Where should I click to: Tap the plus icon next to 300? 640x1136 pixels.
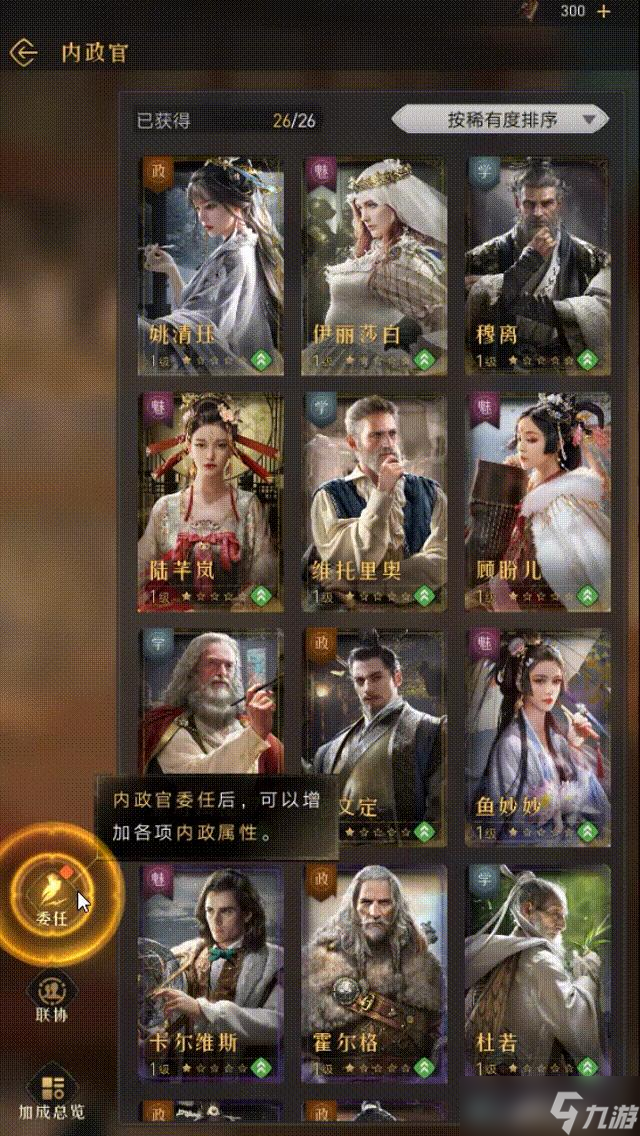pos(603,11)
